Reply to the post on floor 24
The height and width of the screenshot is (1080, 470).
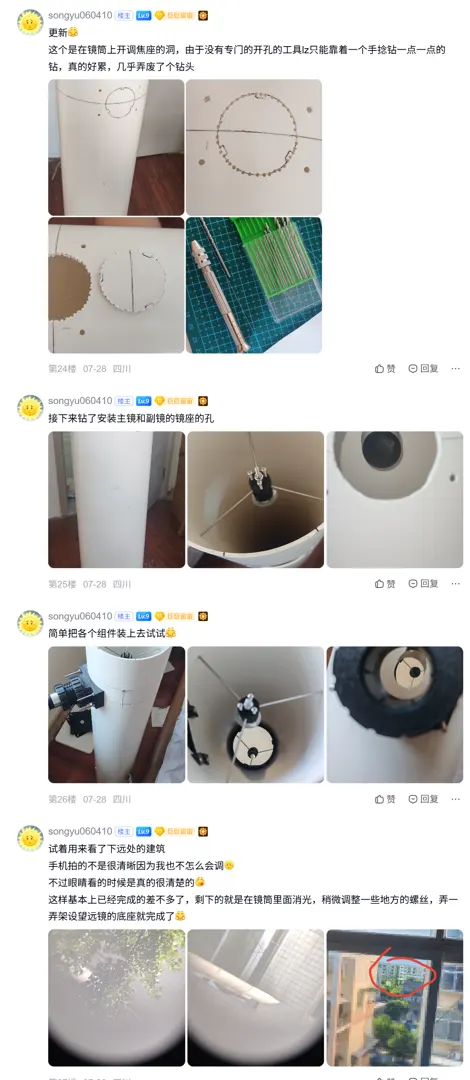(x=423, y=368)
